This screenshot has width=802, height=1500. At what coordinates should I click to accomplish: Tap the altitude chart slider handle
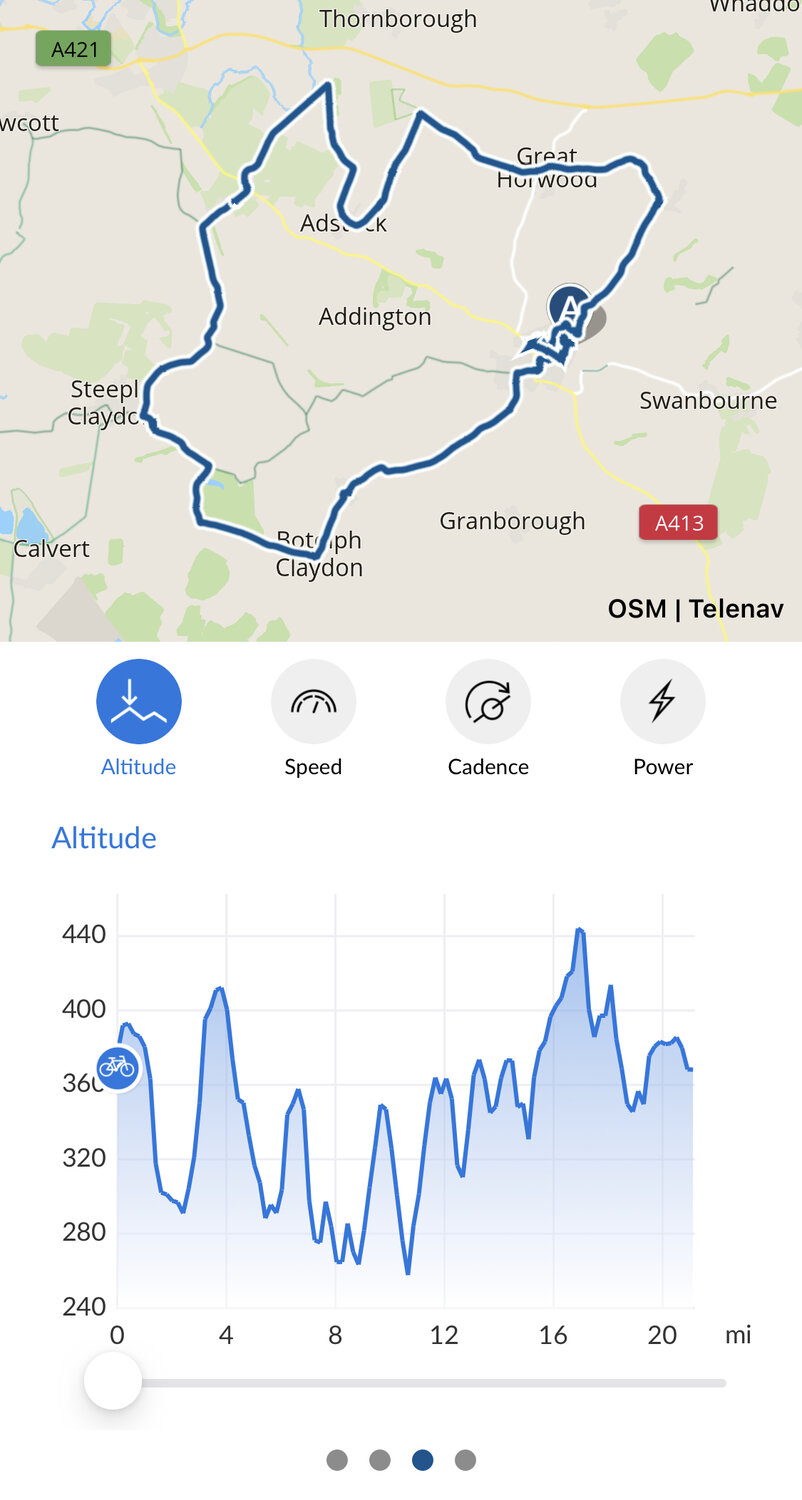point(113,1381)
